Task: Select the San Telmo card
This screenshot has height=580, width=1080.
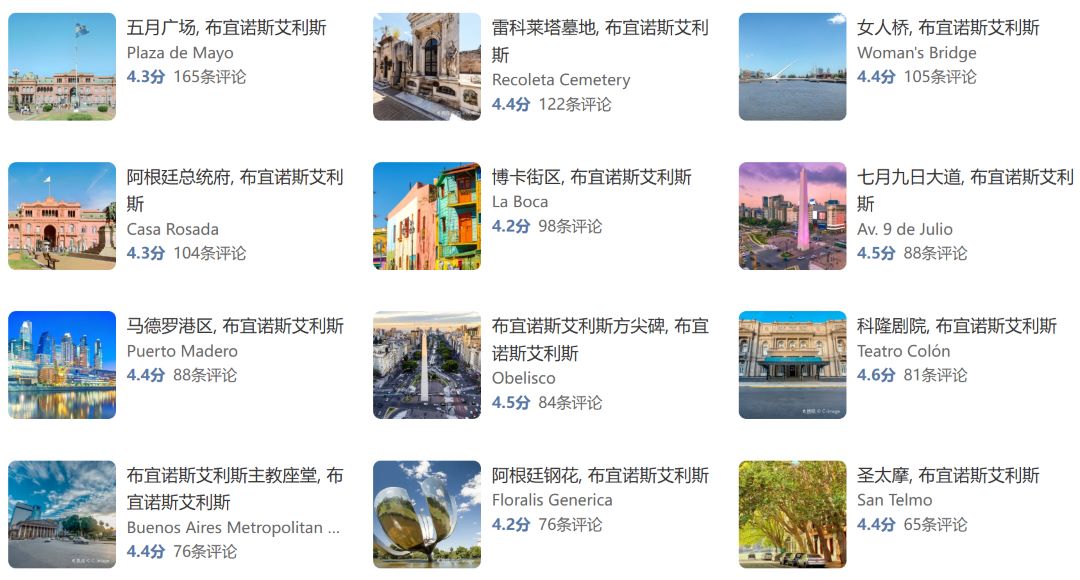Action: [947, 476]
